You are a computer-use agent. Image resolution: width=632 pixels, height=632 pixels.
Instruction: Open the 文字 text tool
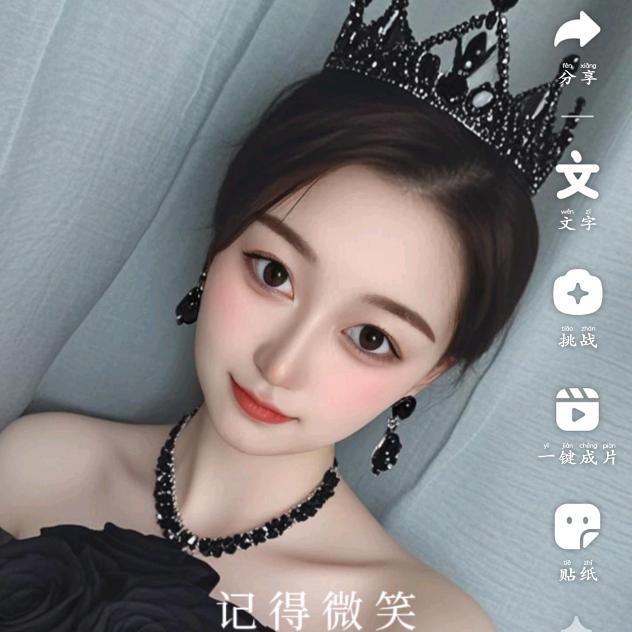tap(577, 176)
